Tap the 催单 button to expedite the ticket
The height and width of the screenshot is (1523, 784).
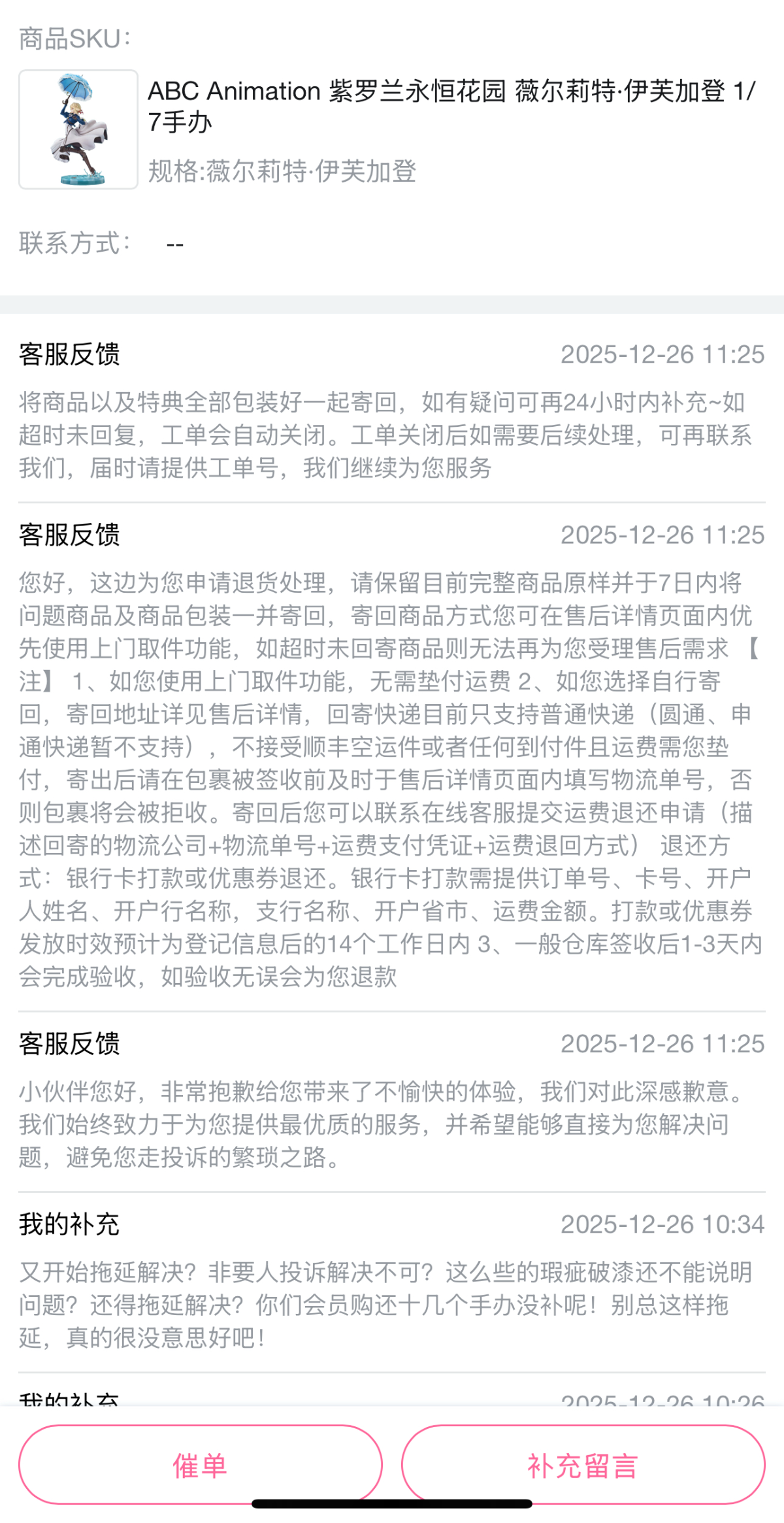200,1465
